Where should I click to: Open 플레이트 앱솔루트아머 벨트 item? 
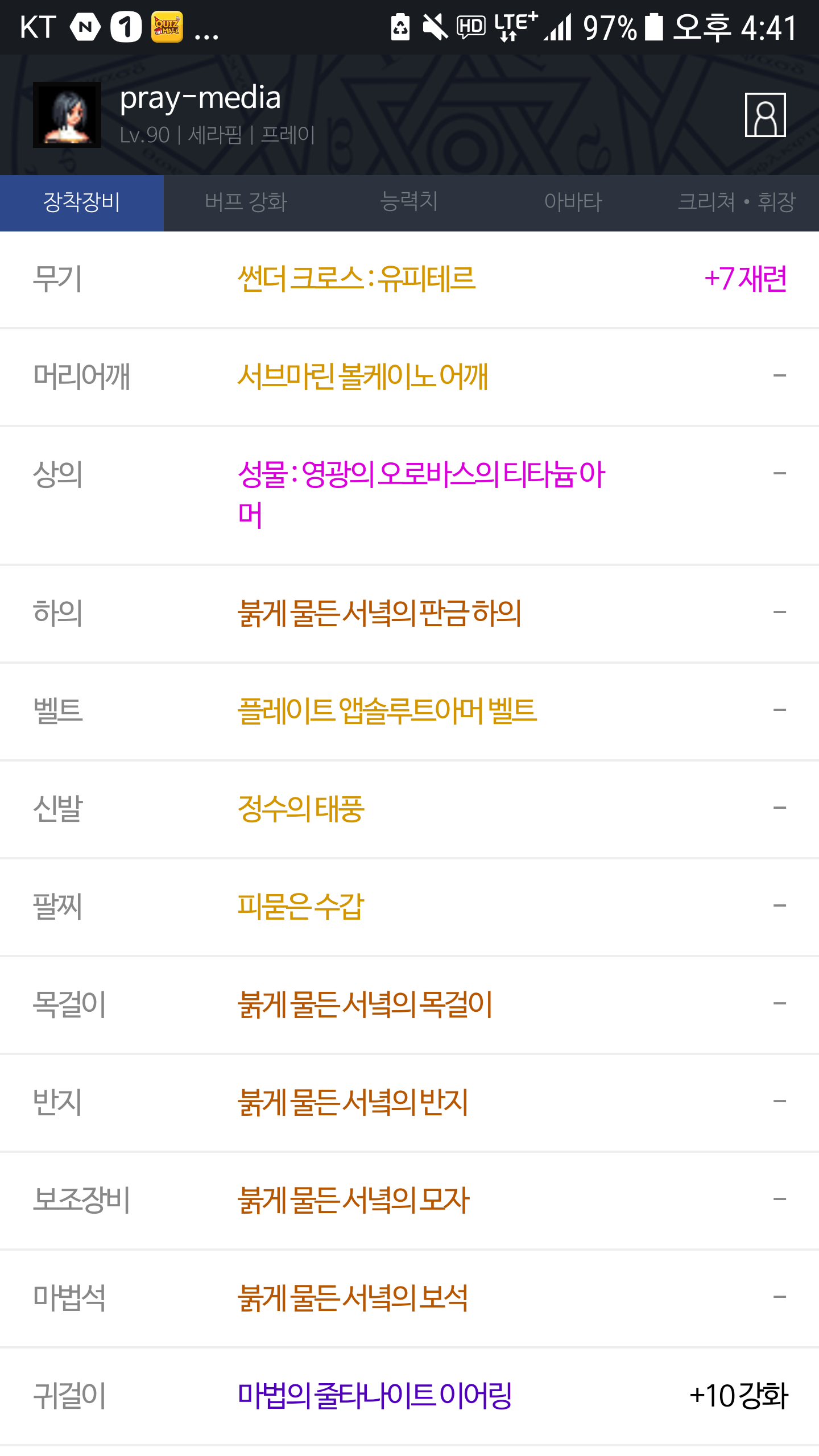(387, 711)
